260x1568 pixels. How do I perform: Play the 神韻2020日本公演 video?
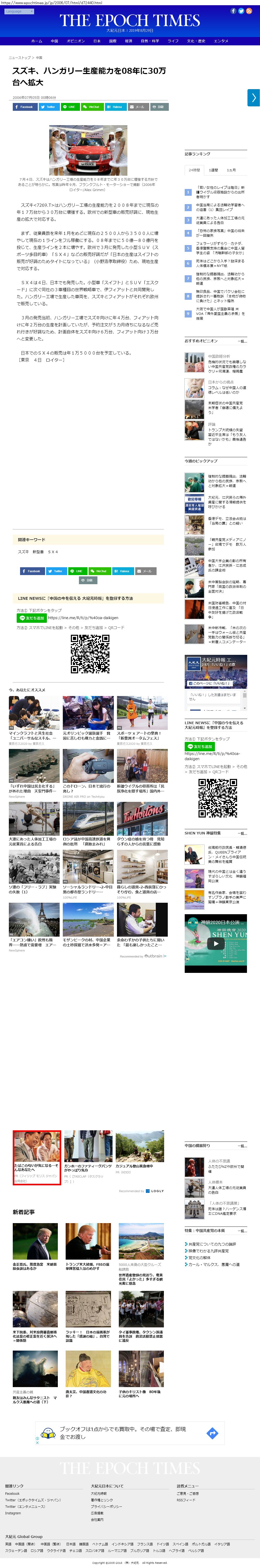(x=215, y=943)
